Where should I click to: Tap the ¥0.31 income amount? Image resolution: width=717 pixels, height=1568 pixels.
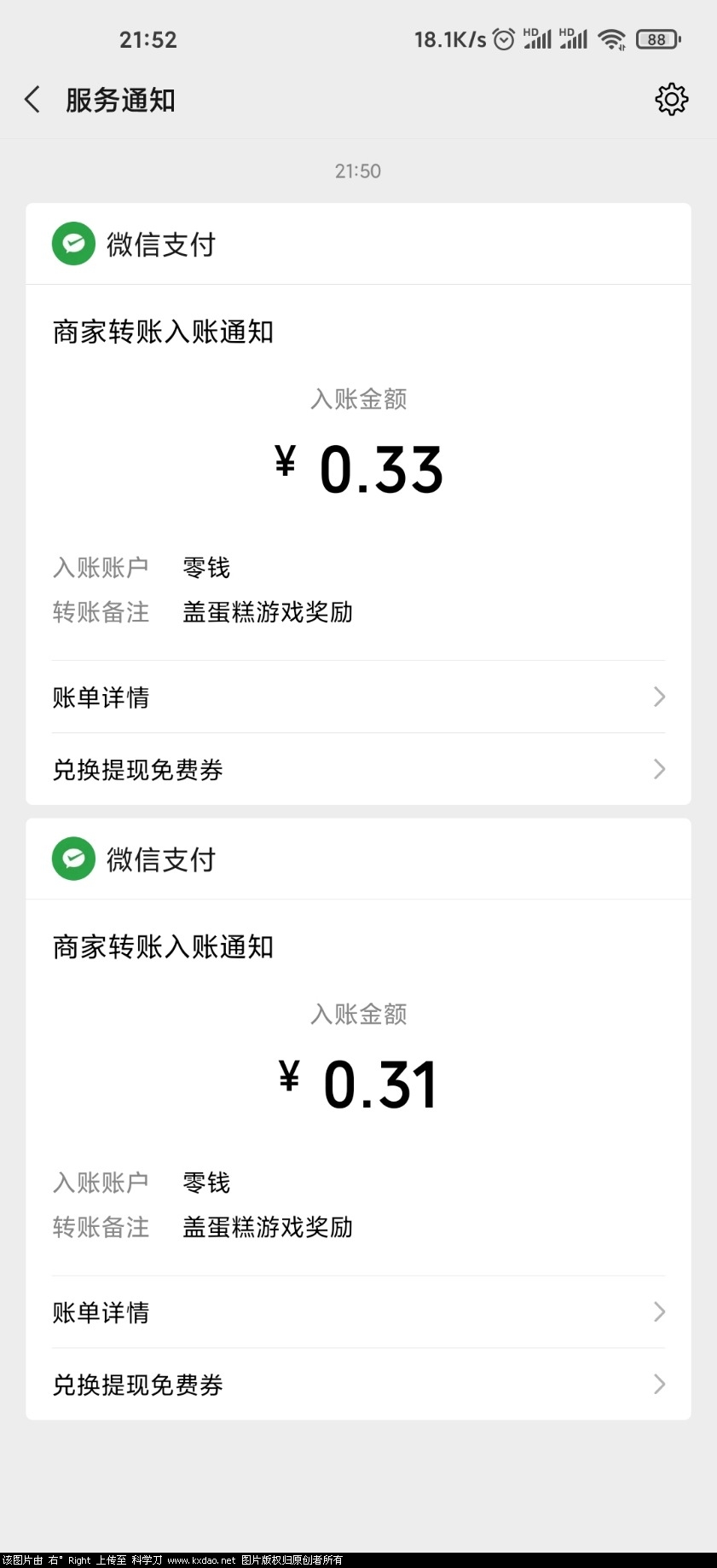[358, 1081]
